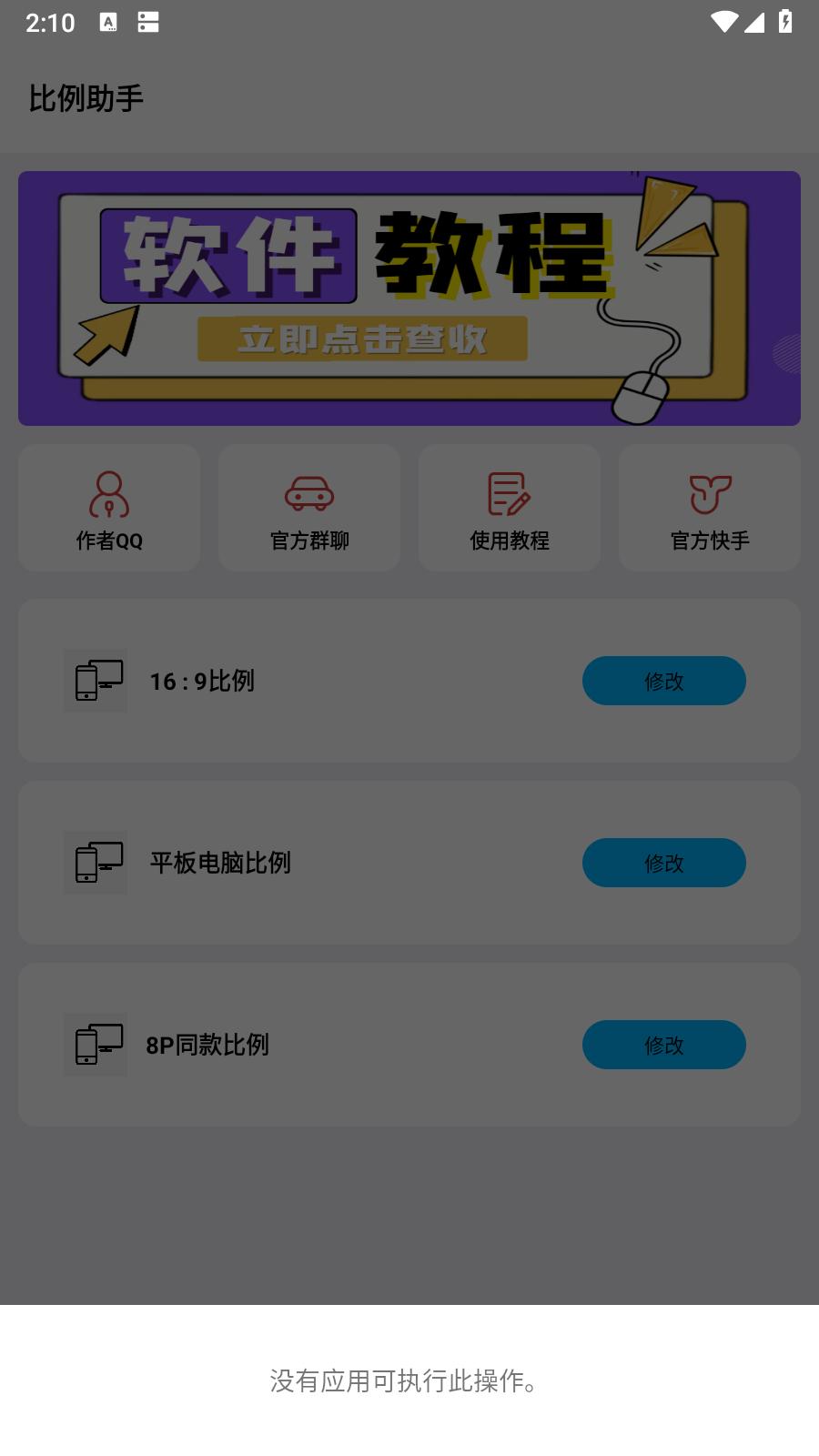Open 作者QQ contact icon
This screenshot has height=1456, width=819.
(x=108, y=493)
